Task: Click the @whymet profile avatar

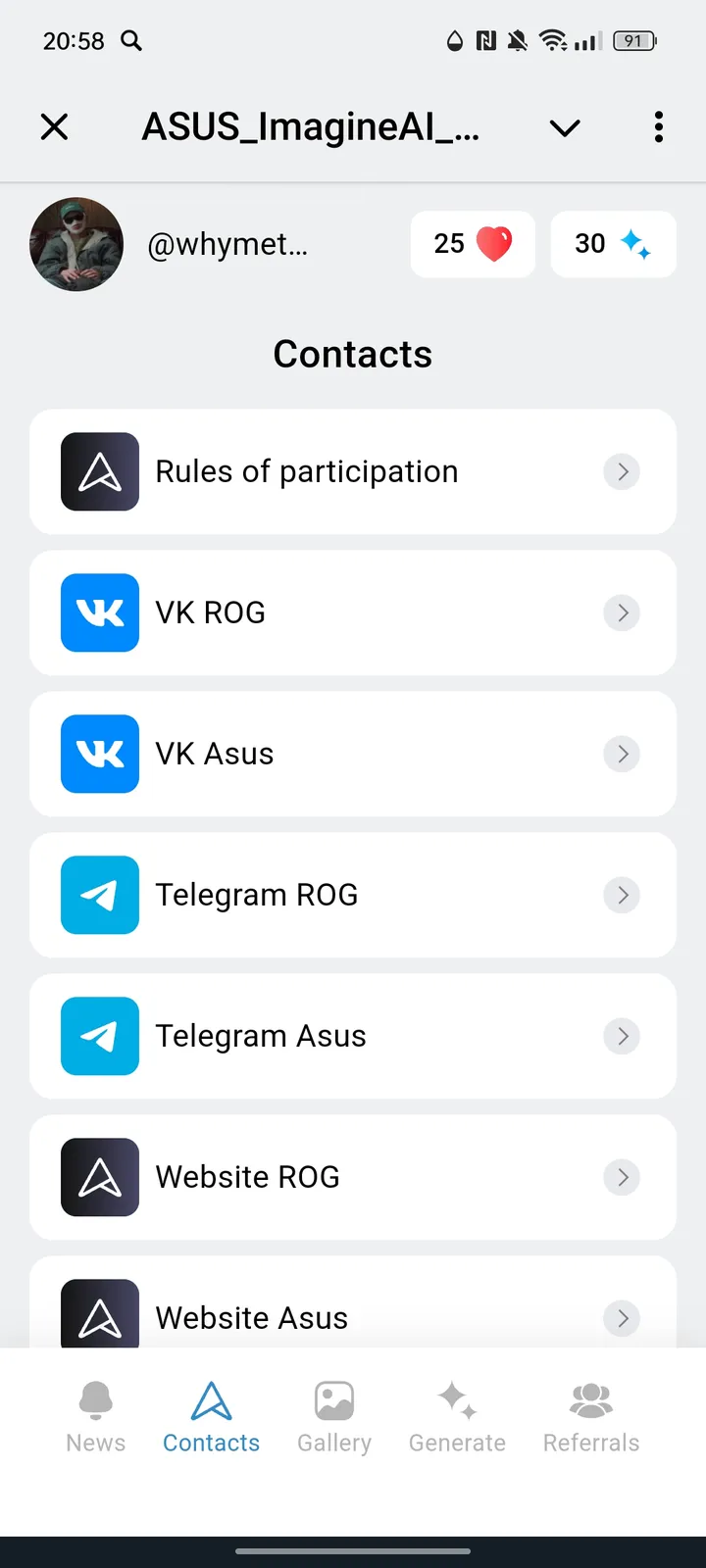Action: click(x=76, y=244)
